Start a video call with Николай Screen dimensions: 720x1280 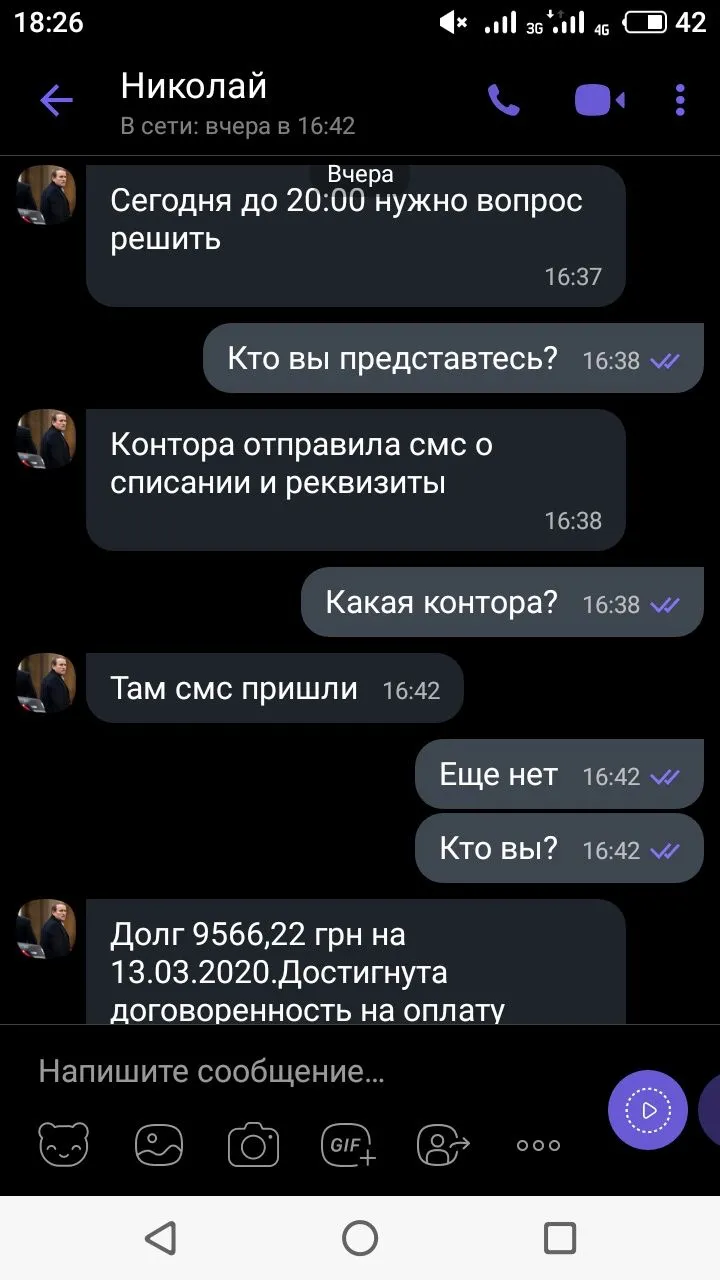599,100
